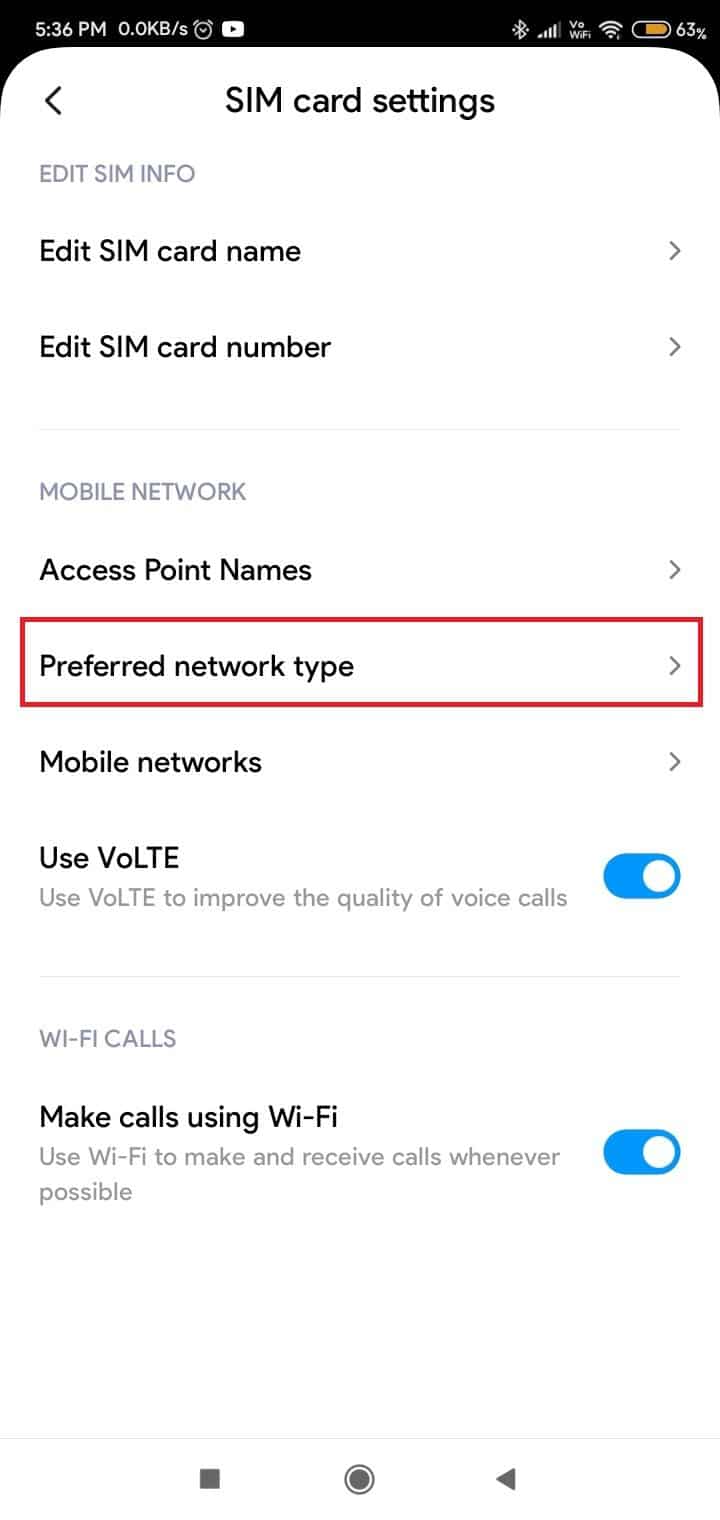Open Edit SIM card number
Viewport: 720px width, 1520px height.
pyautogui.click(x=360, y=347)
